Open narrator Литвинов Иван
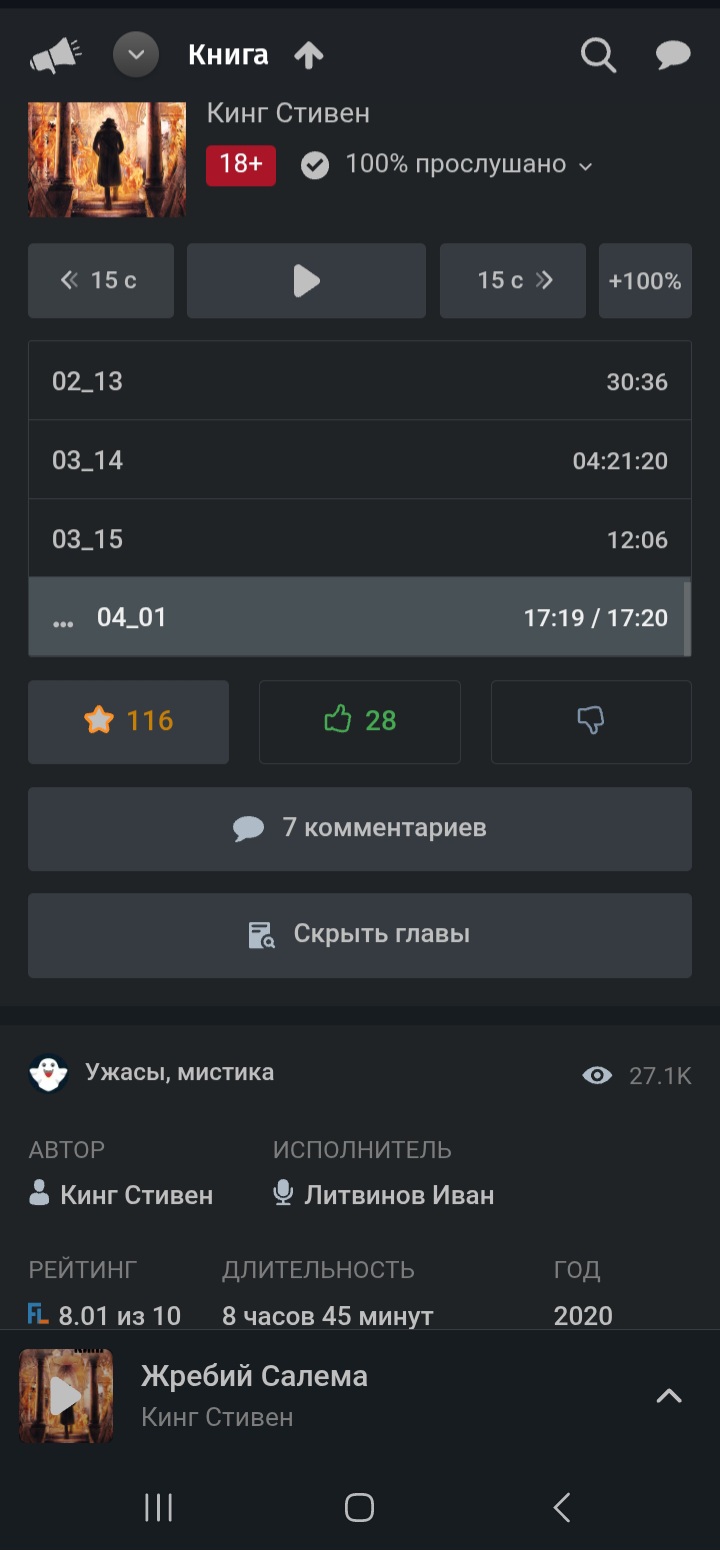This screenshot has width=720, height=1550. tap(398, 1195)
